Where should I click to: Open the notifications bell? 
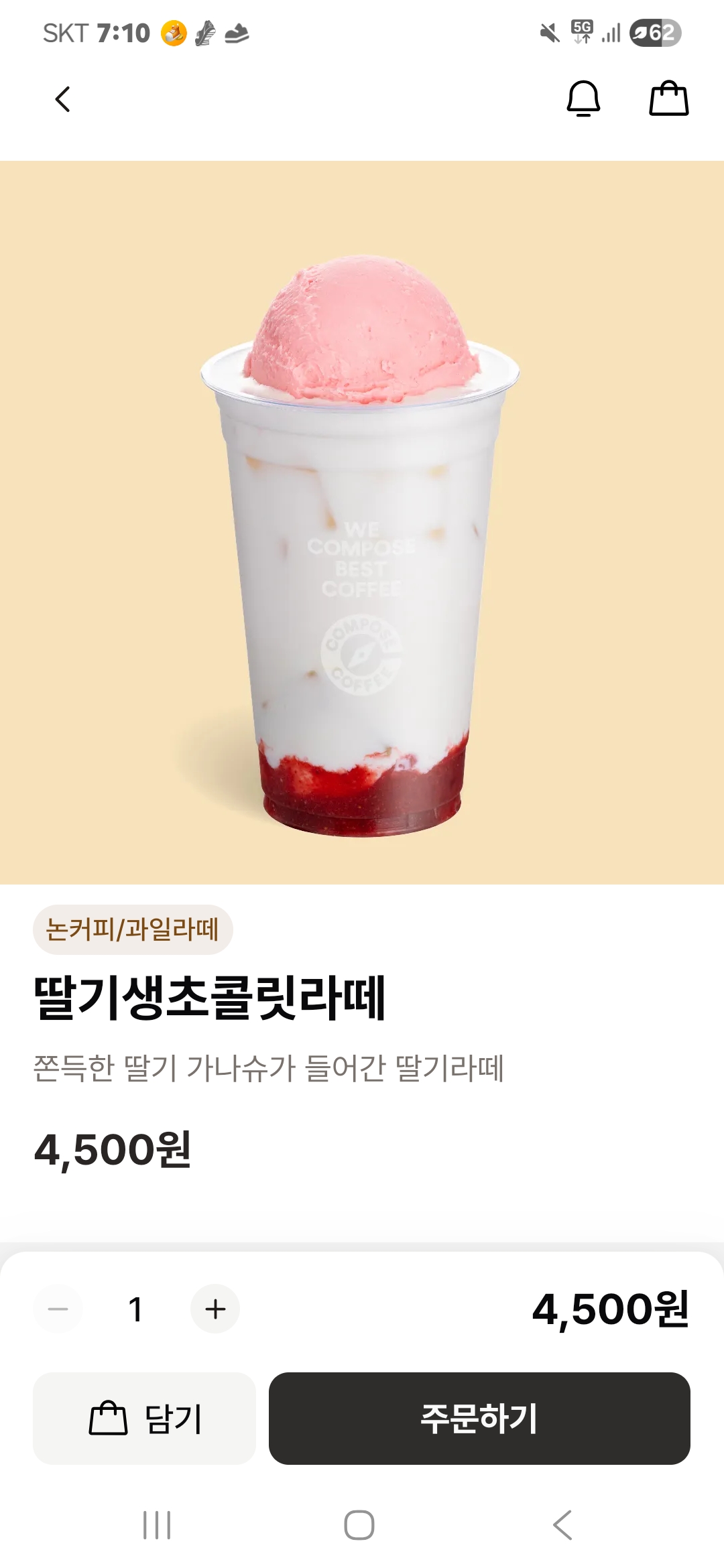[583, 99]
